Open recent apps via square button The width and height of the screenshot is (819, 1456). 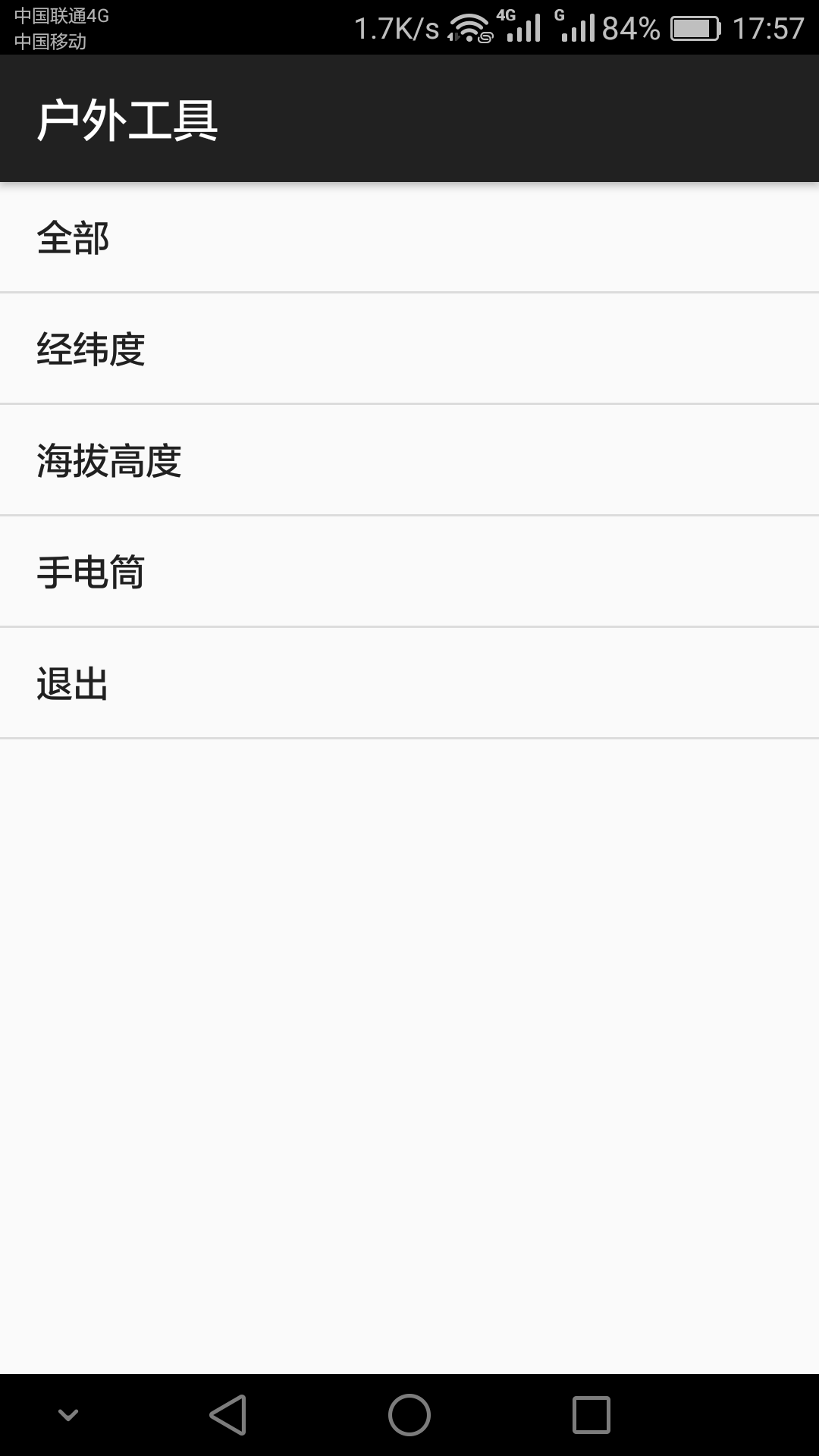pyautogui.click(x=591, y=1415)
